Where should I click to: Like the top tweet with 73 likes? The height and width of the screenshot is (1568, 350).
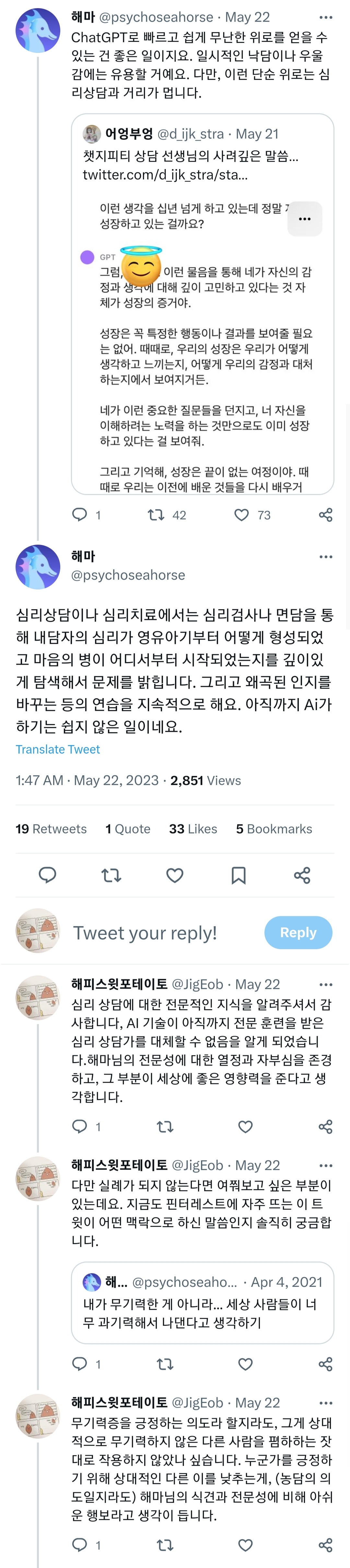pos(242,515)
